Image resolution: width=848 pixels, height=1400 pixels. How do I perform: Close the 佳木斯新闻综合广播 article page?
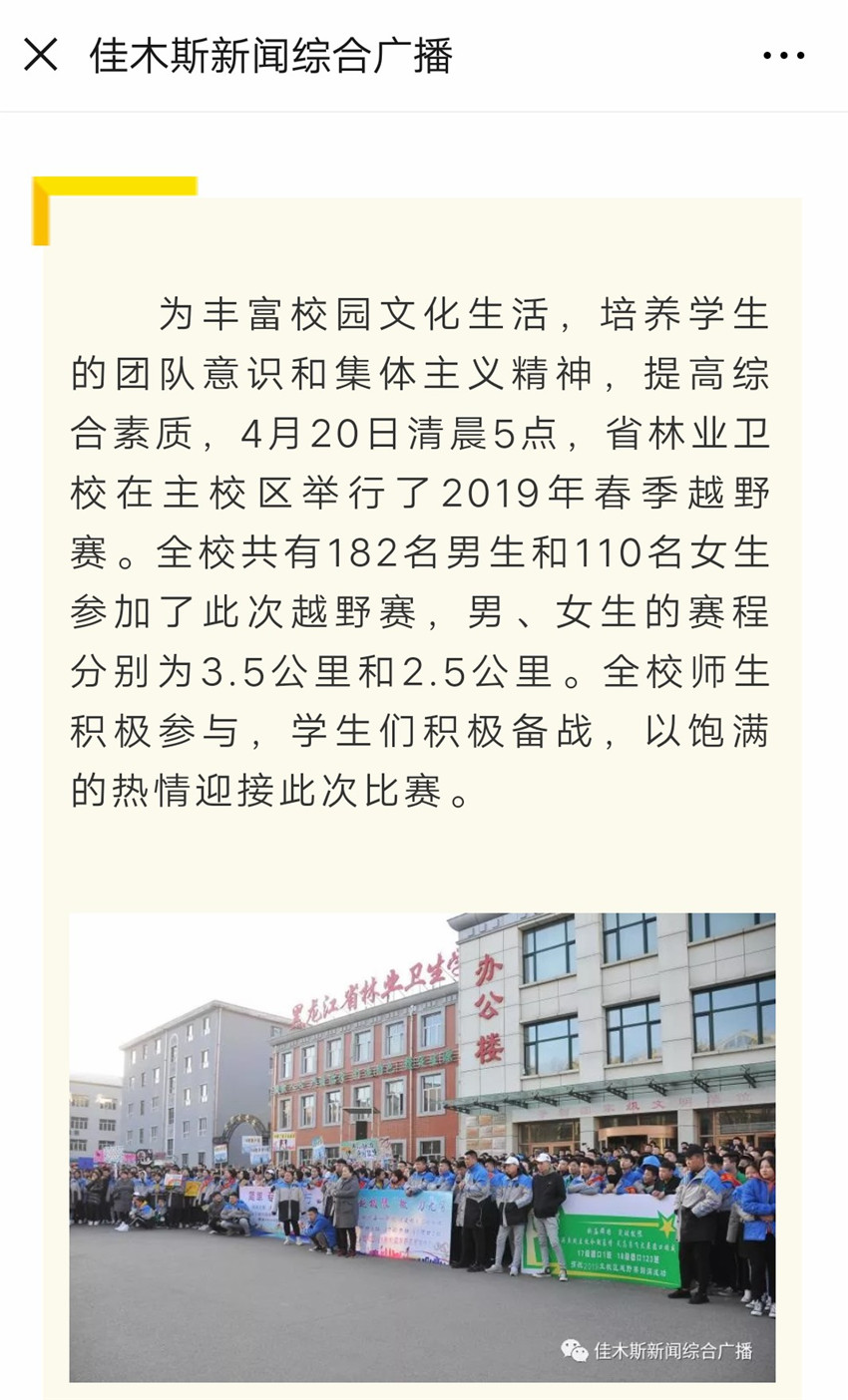coord(41,55)
